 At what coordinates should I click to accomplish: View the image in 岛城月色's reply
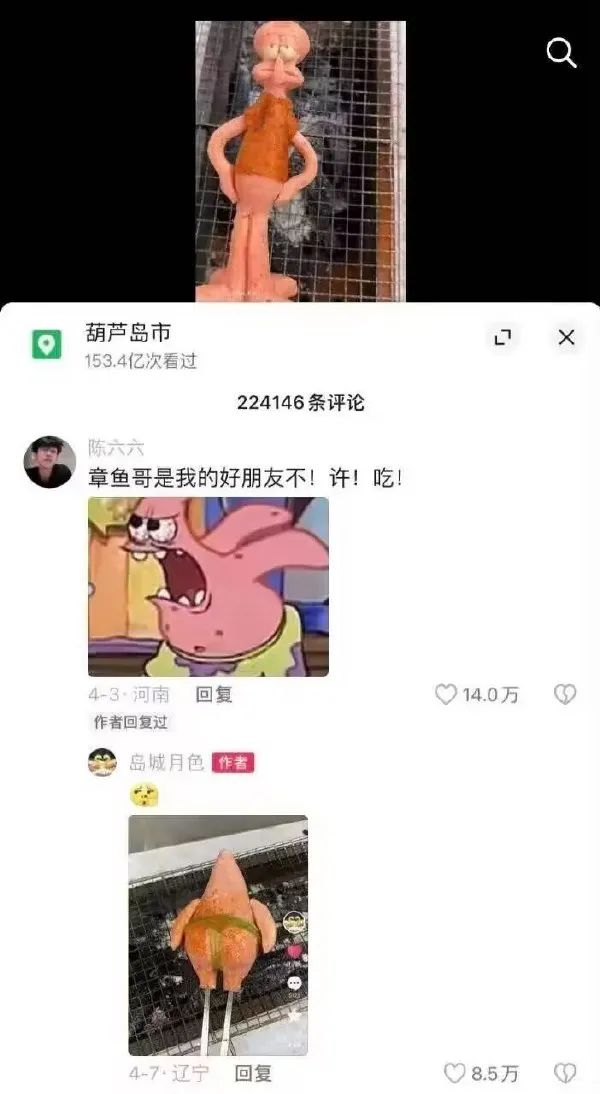218,934
